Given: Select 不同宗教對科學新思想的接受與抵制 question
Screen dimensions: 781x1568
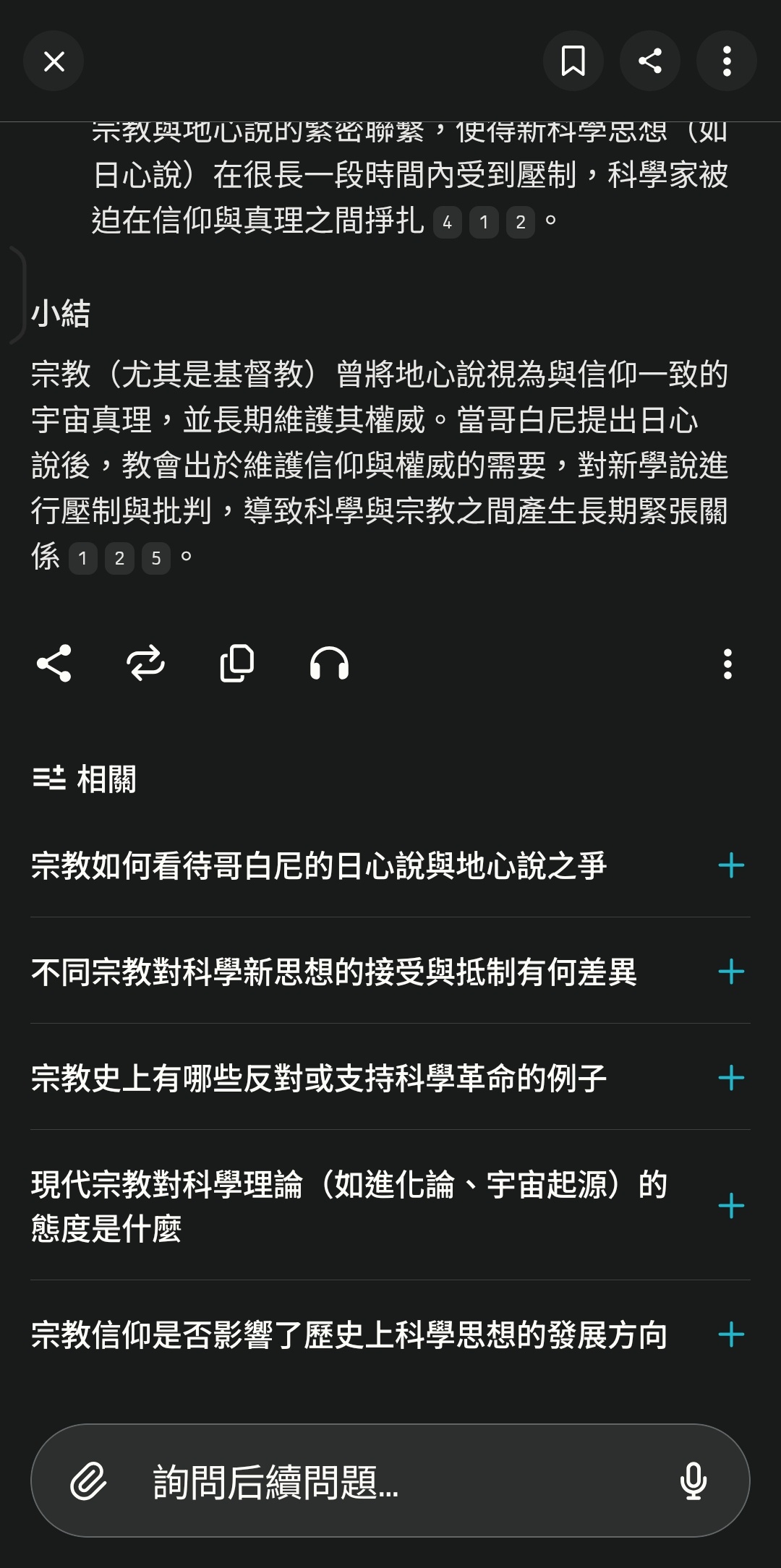Looking at the screenshot, I should click(390, 972).
